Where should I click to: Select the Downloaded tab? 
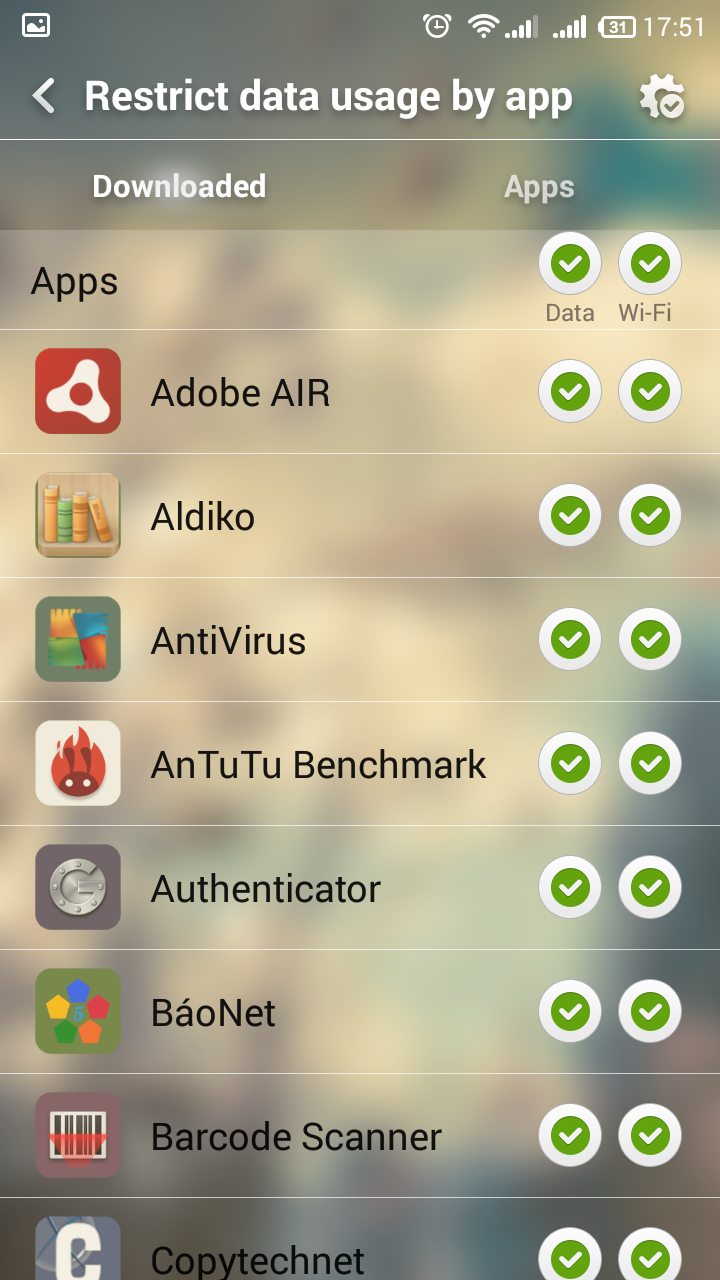click(x=179, y=187)
